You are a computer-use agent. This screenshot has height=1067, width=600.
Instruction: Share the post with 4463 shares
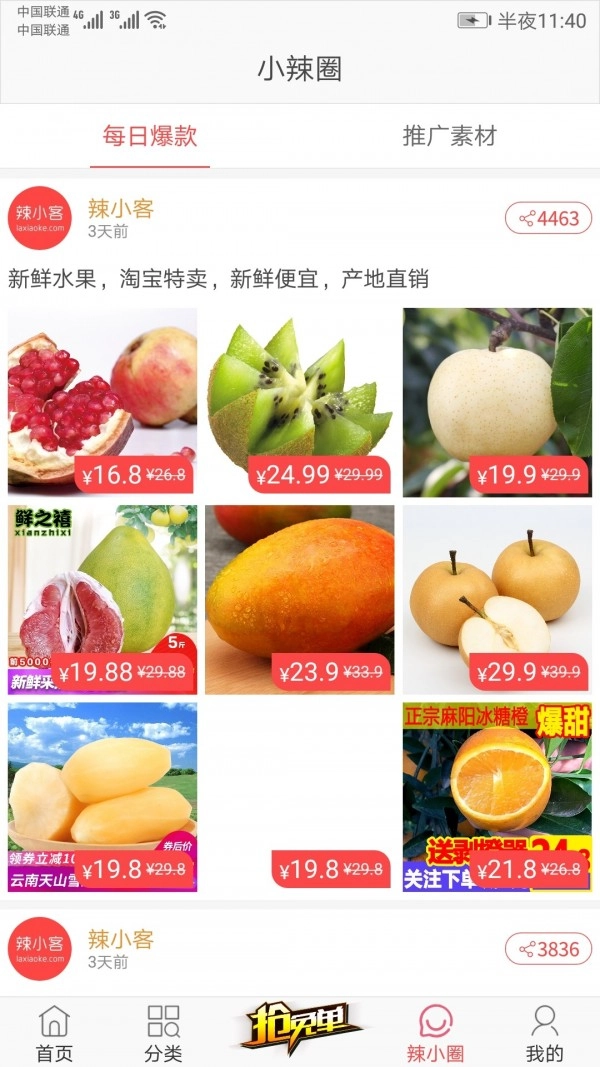[x=548, y=218]
